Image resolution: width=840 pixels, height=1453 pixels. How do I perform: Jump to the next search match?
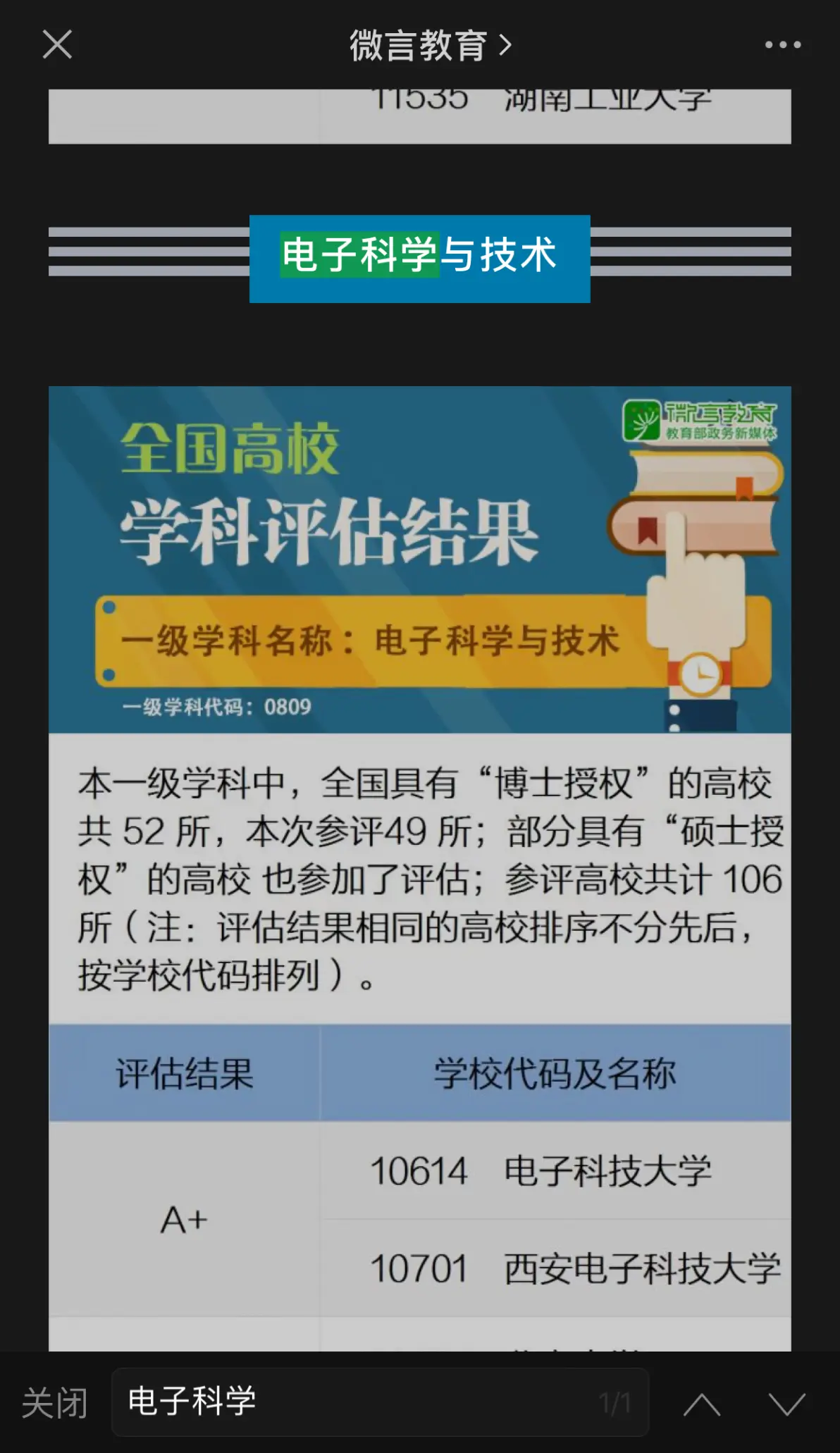(x=786, y=1404)
